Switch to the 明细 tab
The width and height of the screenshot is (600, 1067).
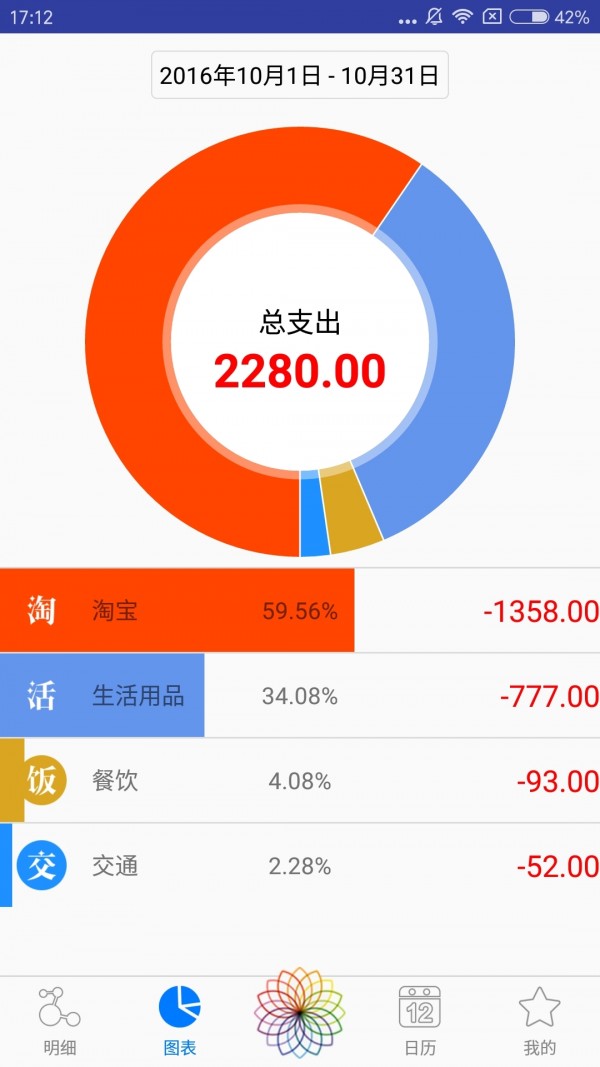pyautogui.click(x=60, y=1020)
